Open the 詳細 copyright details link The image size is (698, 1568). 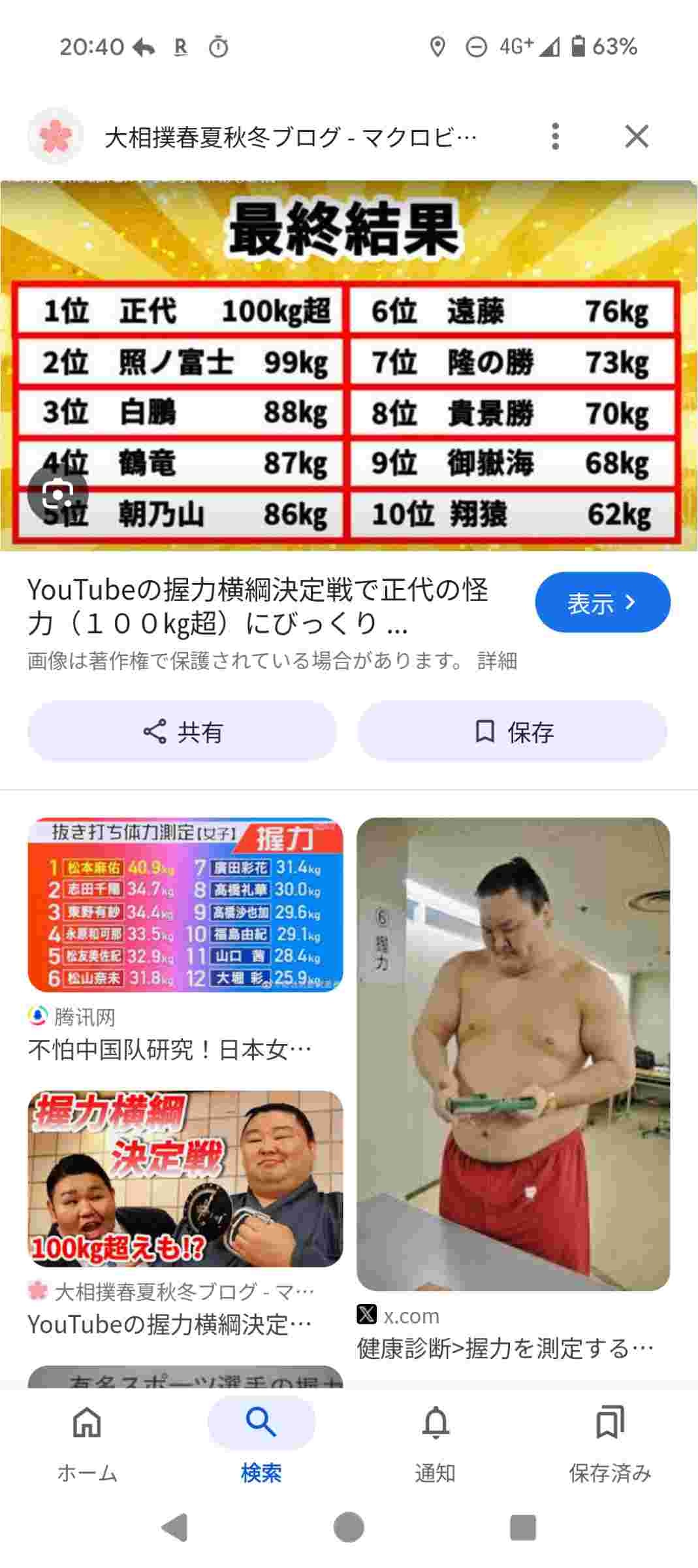coord(498,661)
